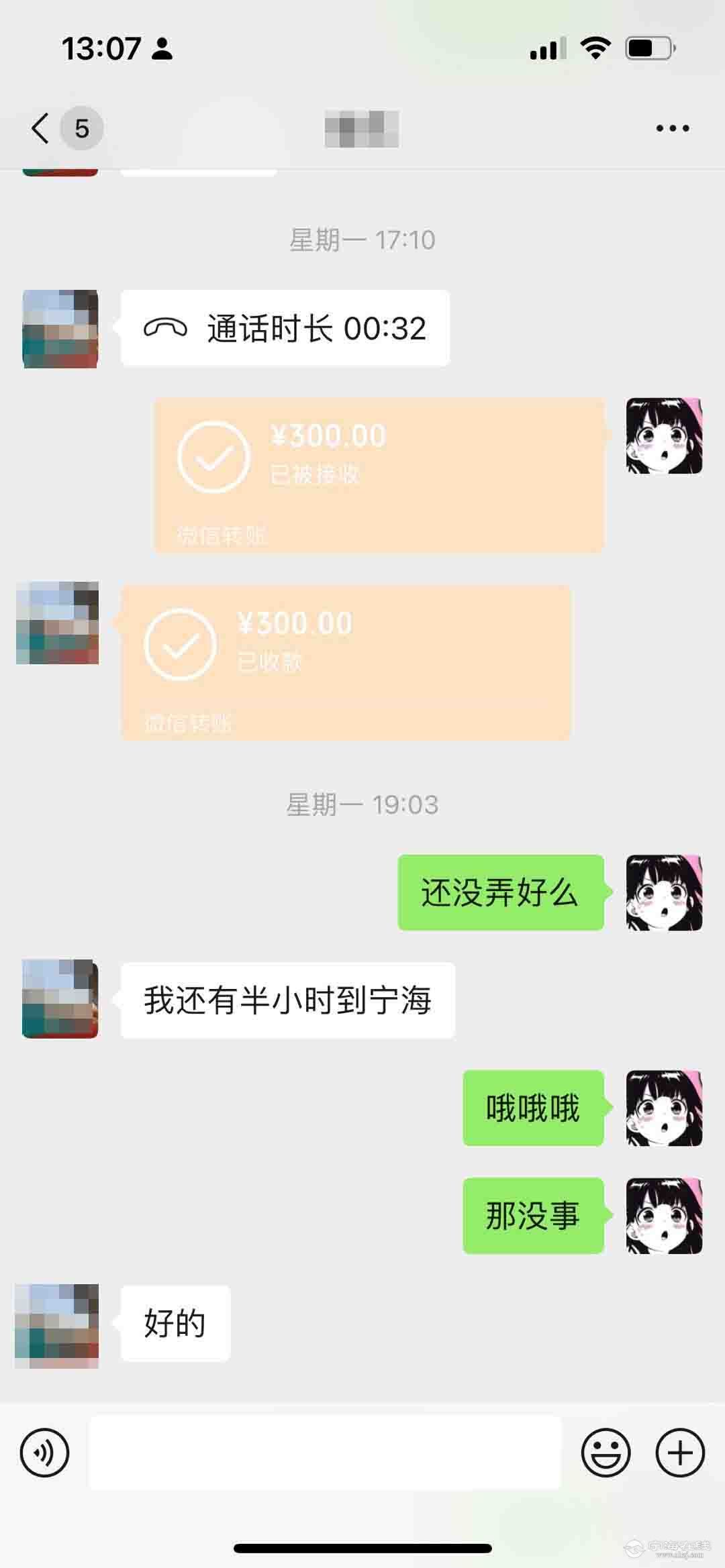Tap contact's avatar beside 我还有半小时到宁海
Viewport: 725px width, 1568px height.
point(60,999)
